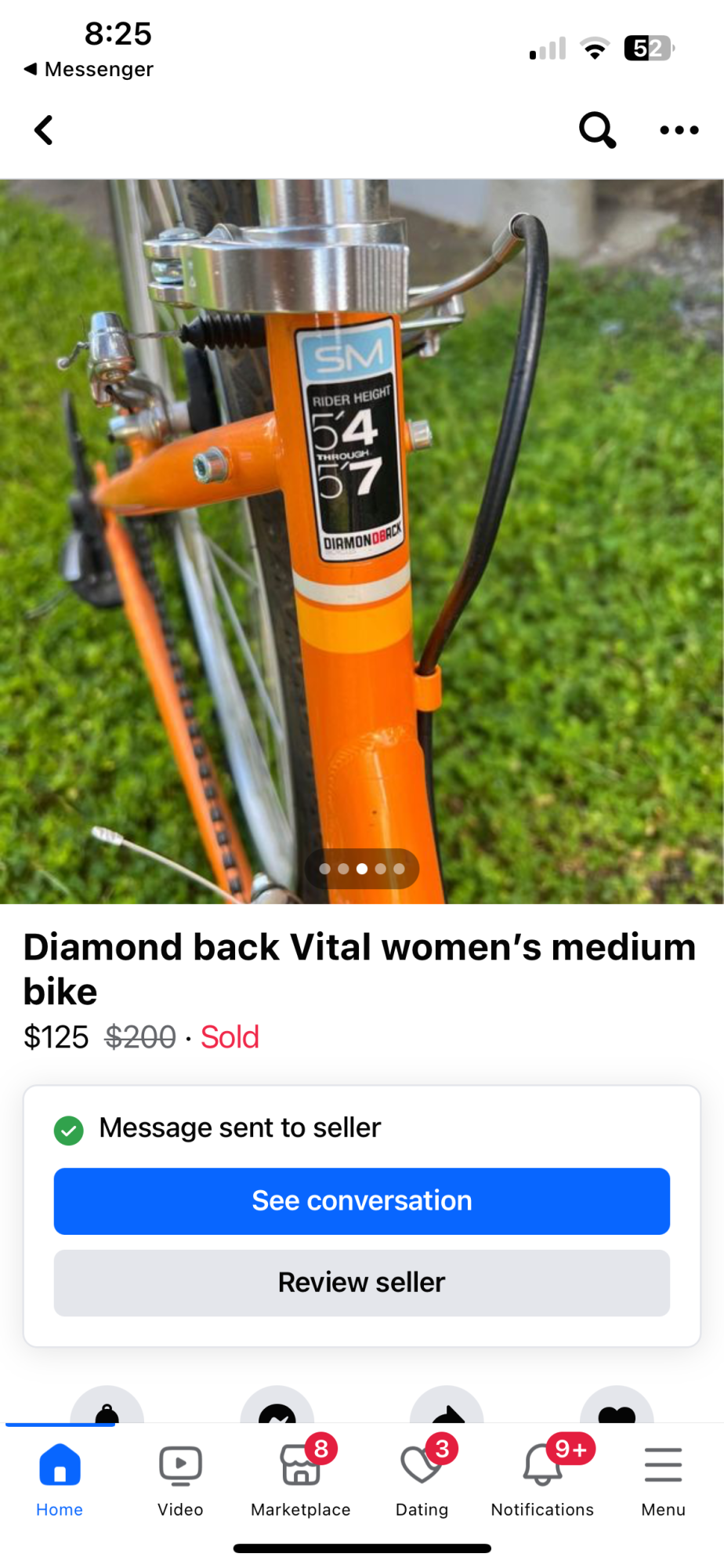Open the search magnifier icon
Viewport: 724px width, 1568px height.
pyautogui.click(x=597, y=130)
